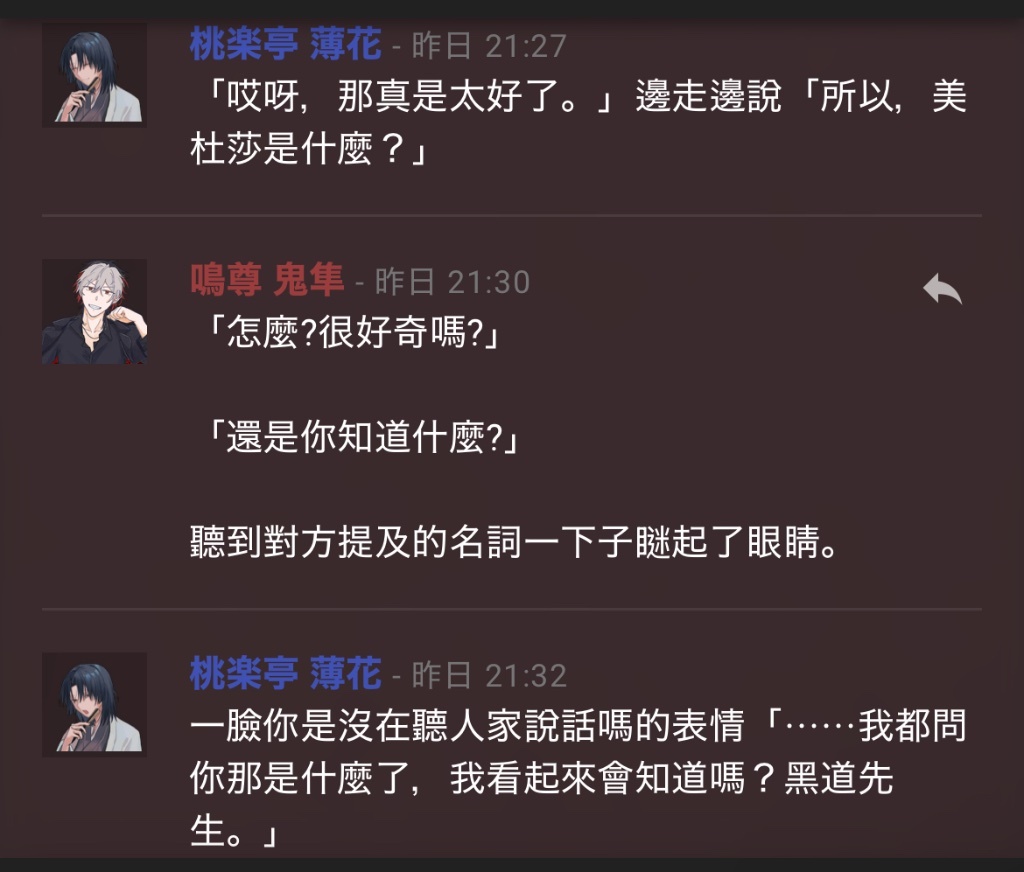Open 鳴尊 鬼隼's avatar profile
Screen dimensions: 1024x872
click(94, 312)
